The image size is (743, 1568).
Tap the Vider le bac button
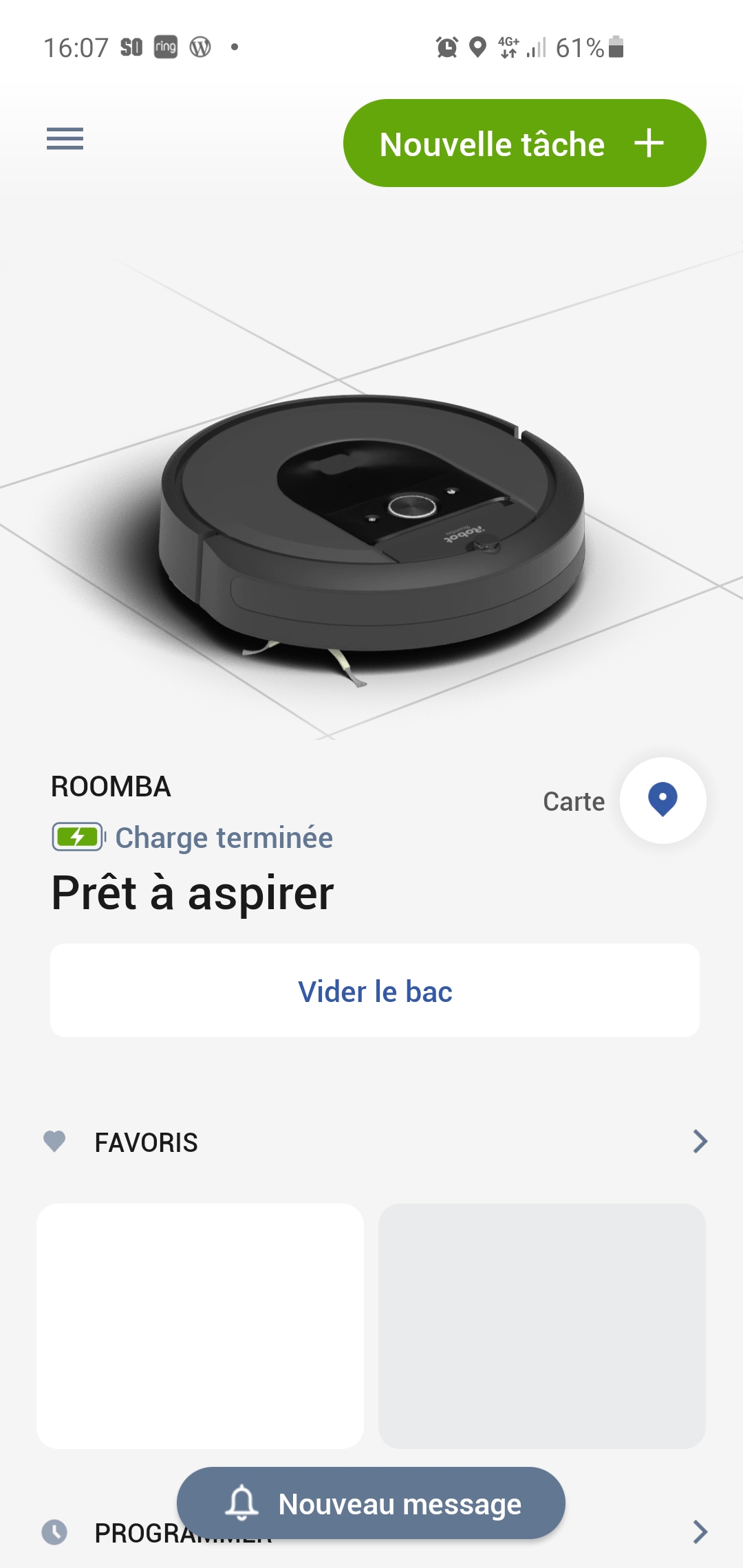click(x=375, y=990)
